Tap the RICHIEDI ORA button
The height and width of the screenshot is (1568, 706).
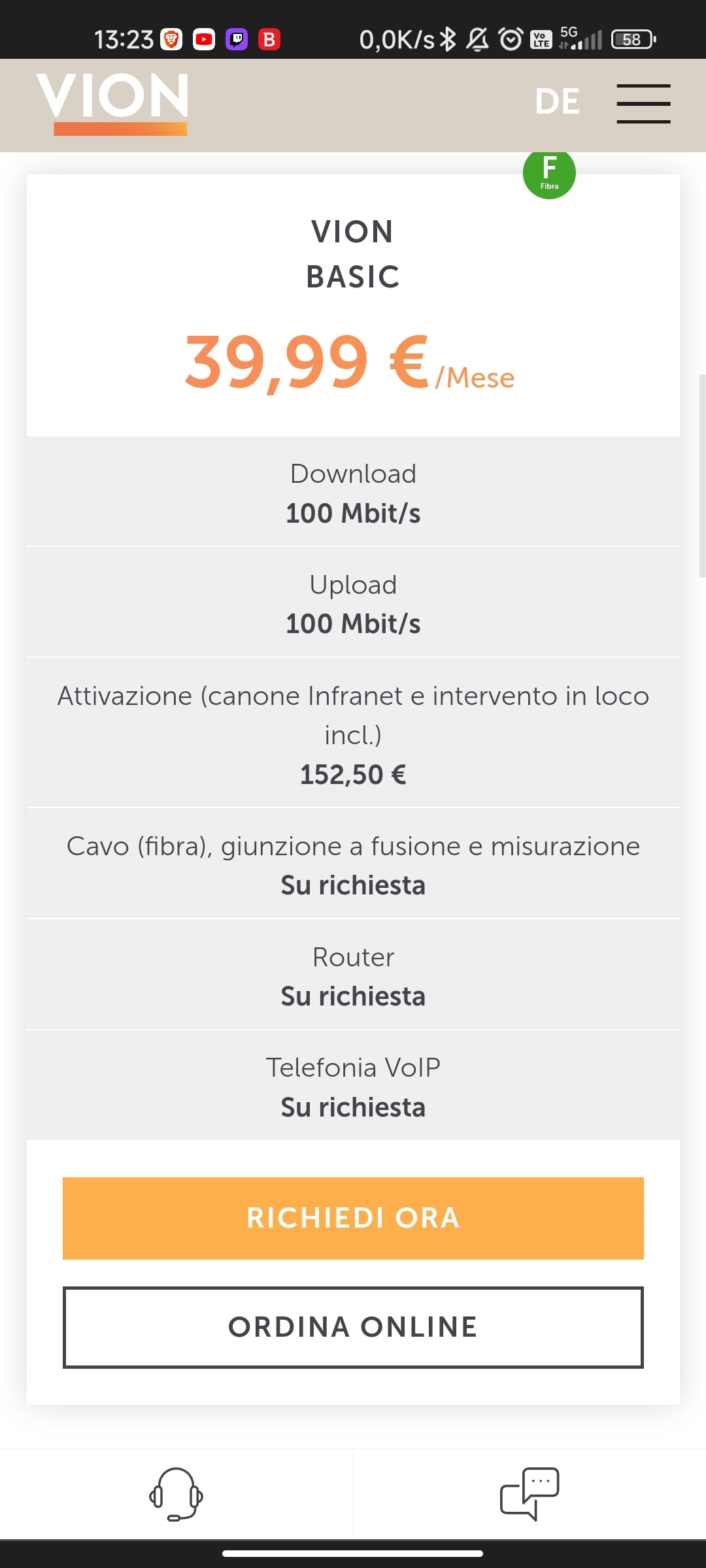pyautogui.click(x=353, y=1218)
